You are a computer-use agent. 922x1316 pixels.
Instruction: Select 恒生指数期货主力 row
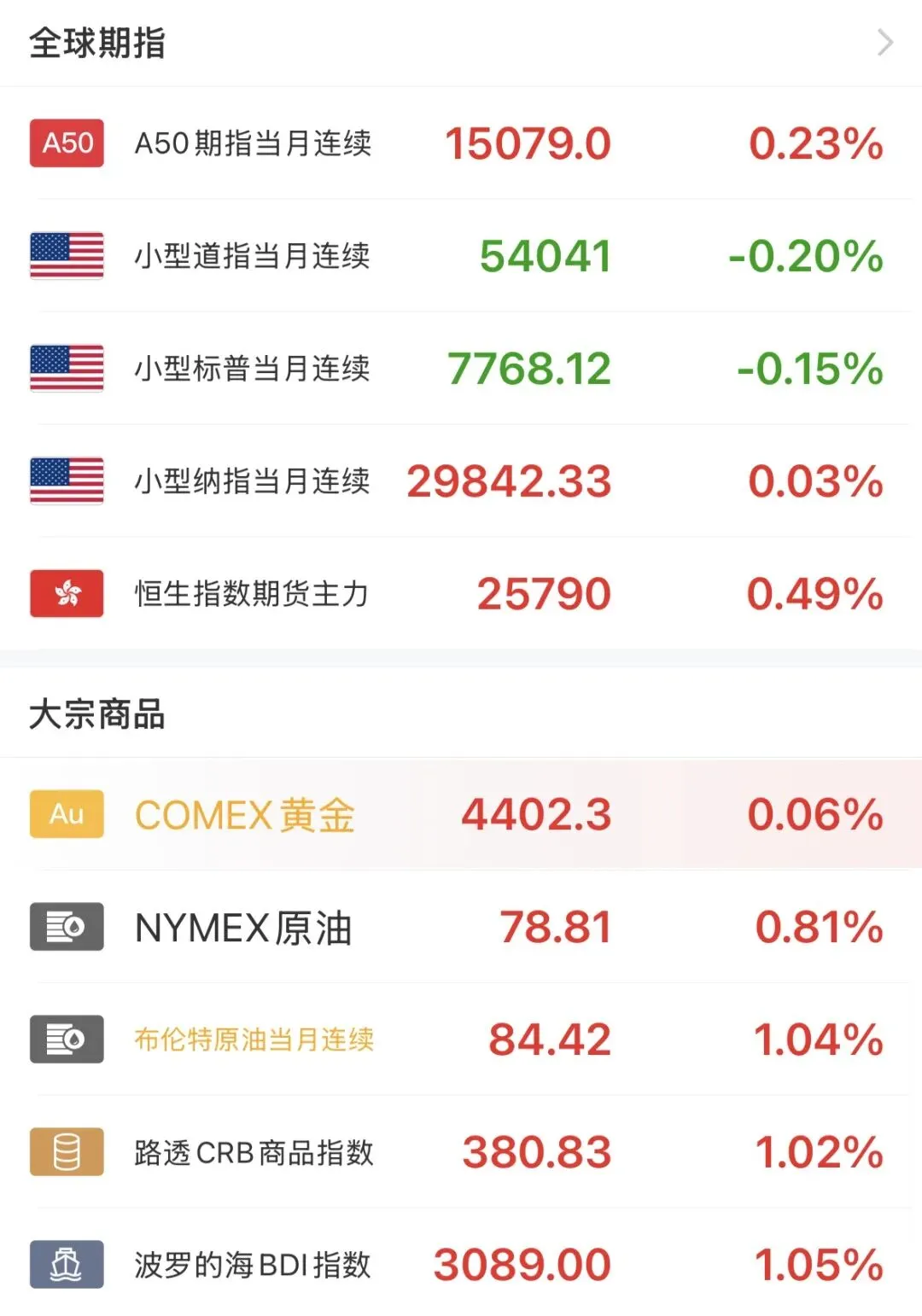pyautogui.click(x=461, y=593)
